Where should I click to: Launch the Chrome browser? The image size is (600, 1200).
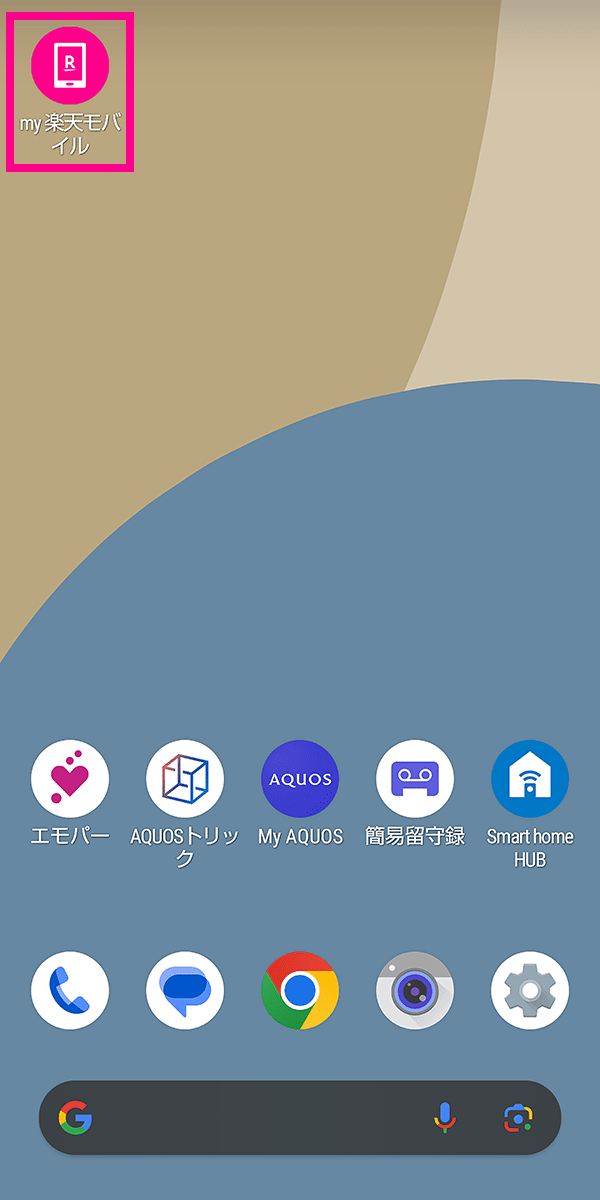coord(300,991)
